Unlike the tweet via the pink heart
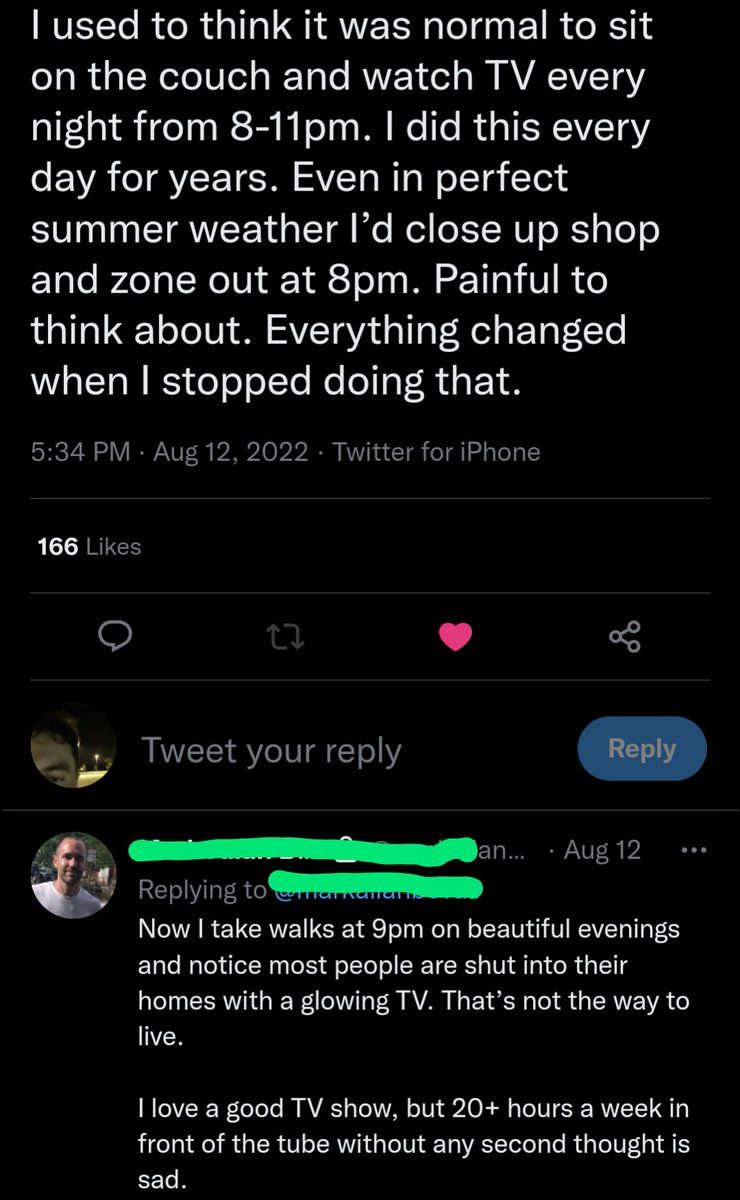 pos(456,636)
